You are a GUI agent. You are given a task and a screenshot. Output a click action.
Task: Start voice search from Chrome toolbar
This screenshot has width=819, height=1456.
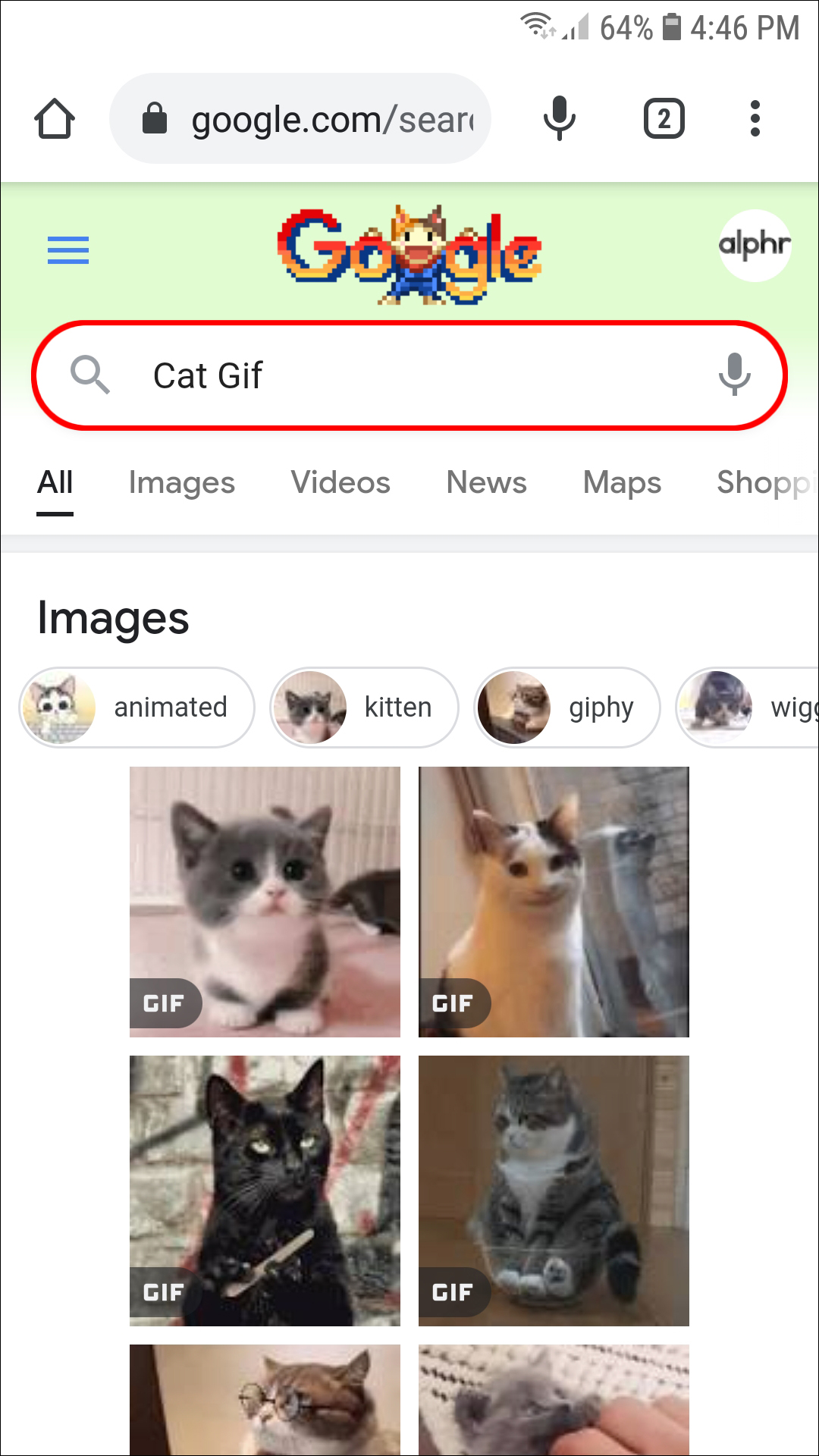pyautogui.click(x=560, y=119)
